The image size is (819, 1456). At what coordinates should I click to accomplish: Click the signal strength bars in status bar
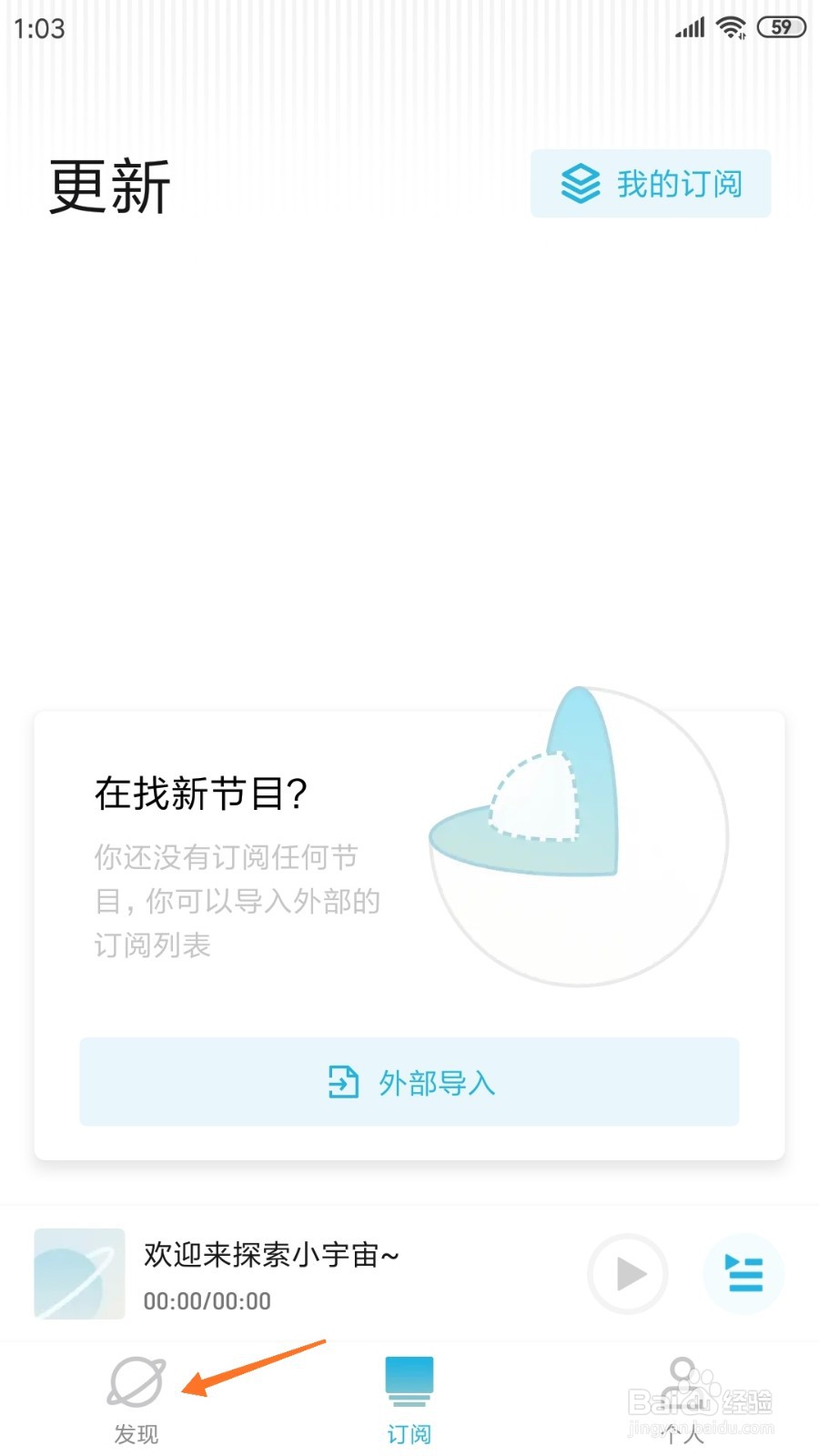tap(689, 27)
